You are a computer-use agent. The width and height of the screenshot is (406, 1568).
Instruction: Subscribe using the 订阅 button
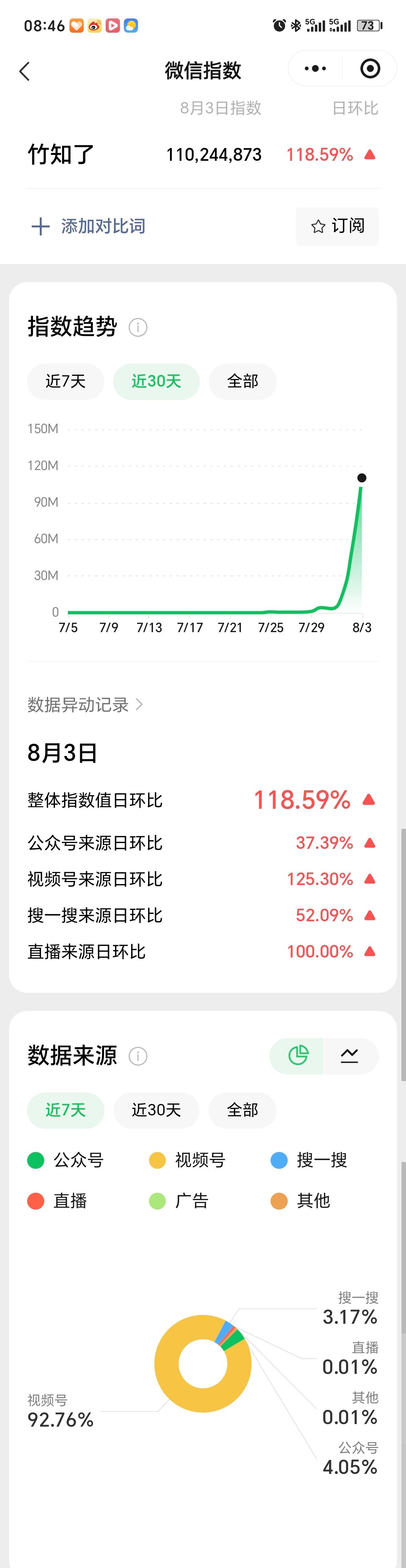click(337, 226)
